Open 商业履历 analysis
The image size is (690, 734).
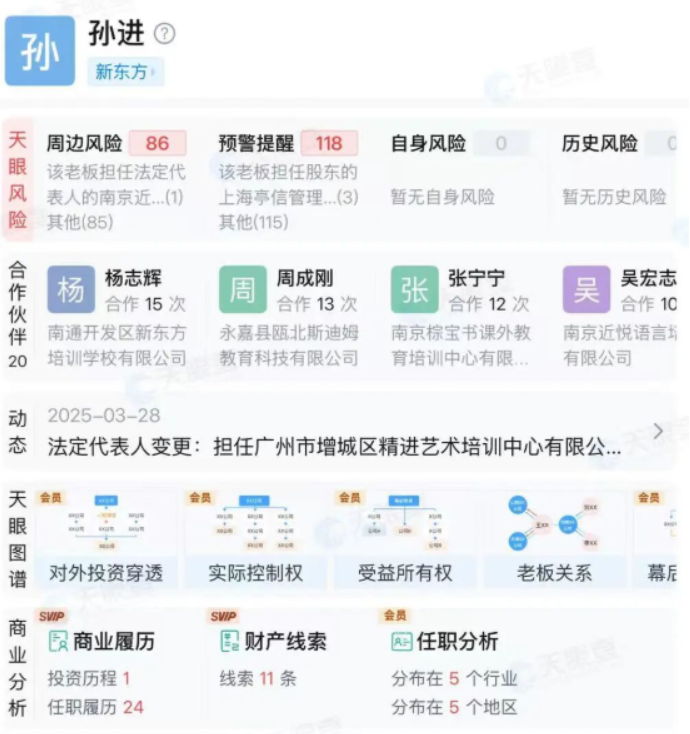click(x=100, y=642)
